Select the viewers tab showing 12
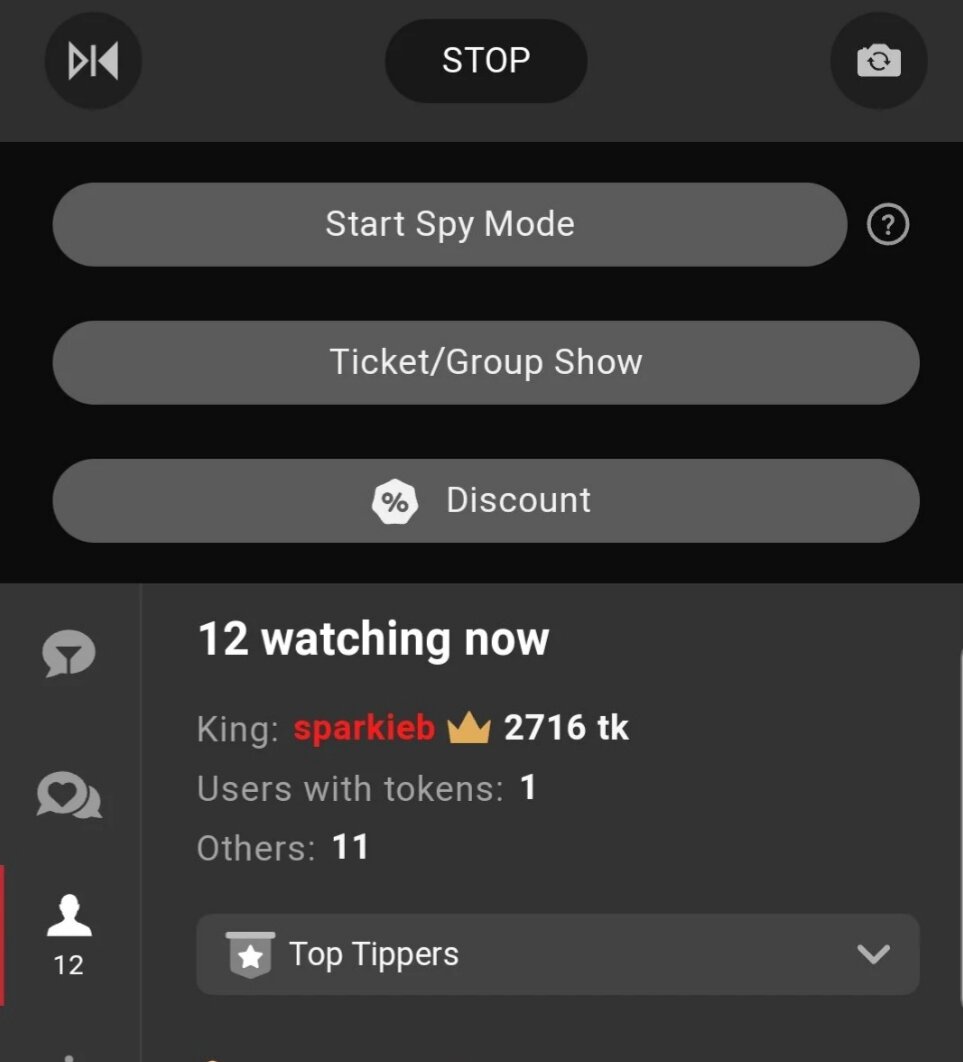This screenshot has height=1062, width=963. (x=69, y=934)
